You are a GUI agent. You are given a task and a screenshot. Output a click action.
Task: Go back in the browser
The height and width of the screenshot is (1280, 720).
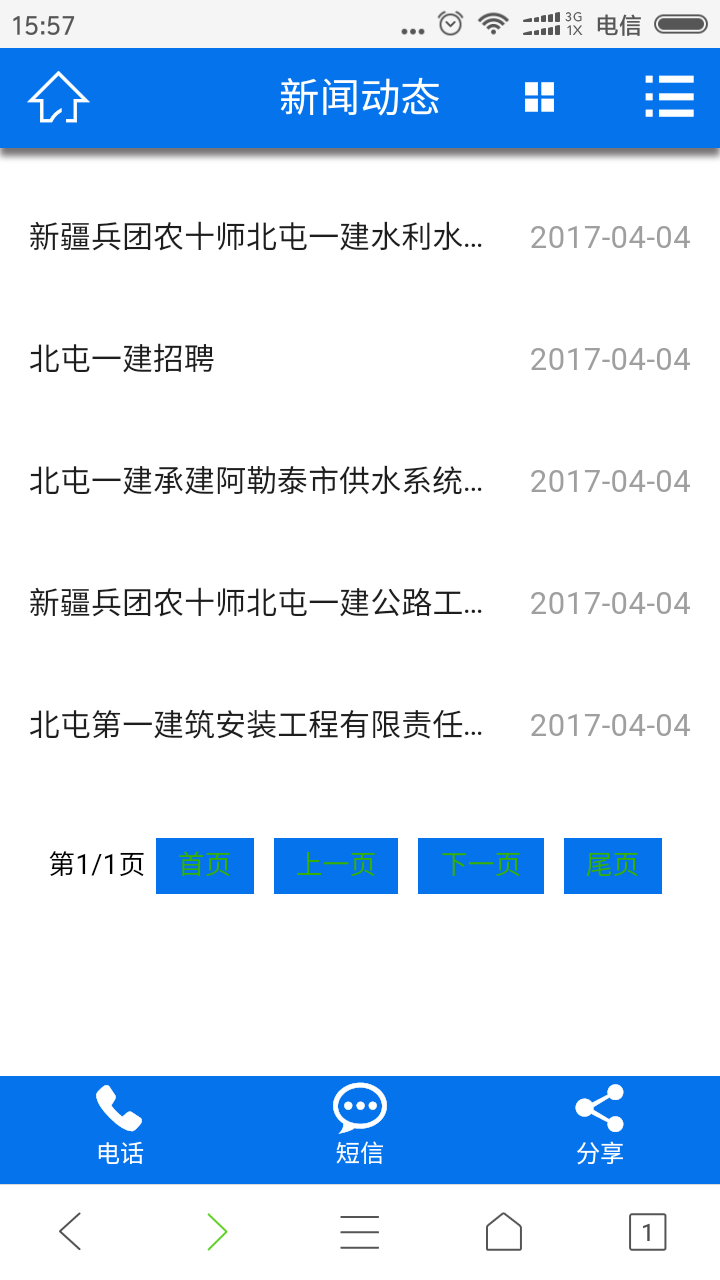pyautogui.click(x=70, y=1232)
